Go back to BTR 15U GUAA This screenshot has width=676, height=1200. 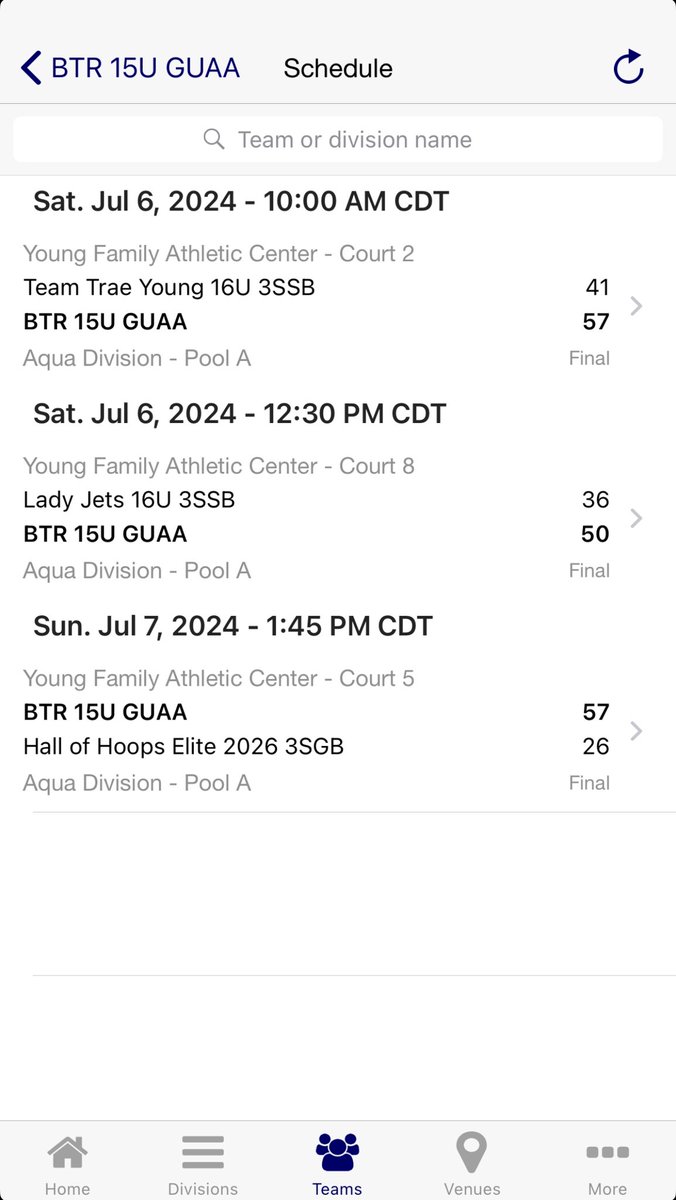pos(130,68)
